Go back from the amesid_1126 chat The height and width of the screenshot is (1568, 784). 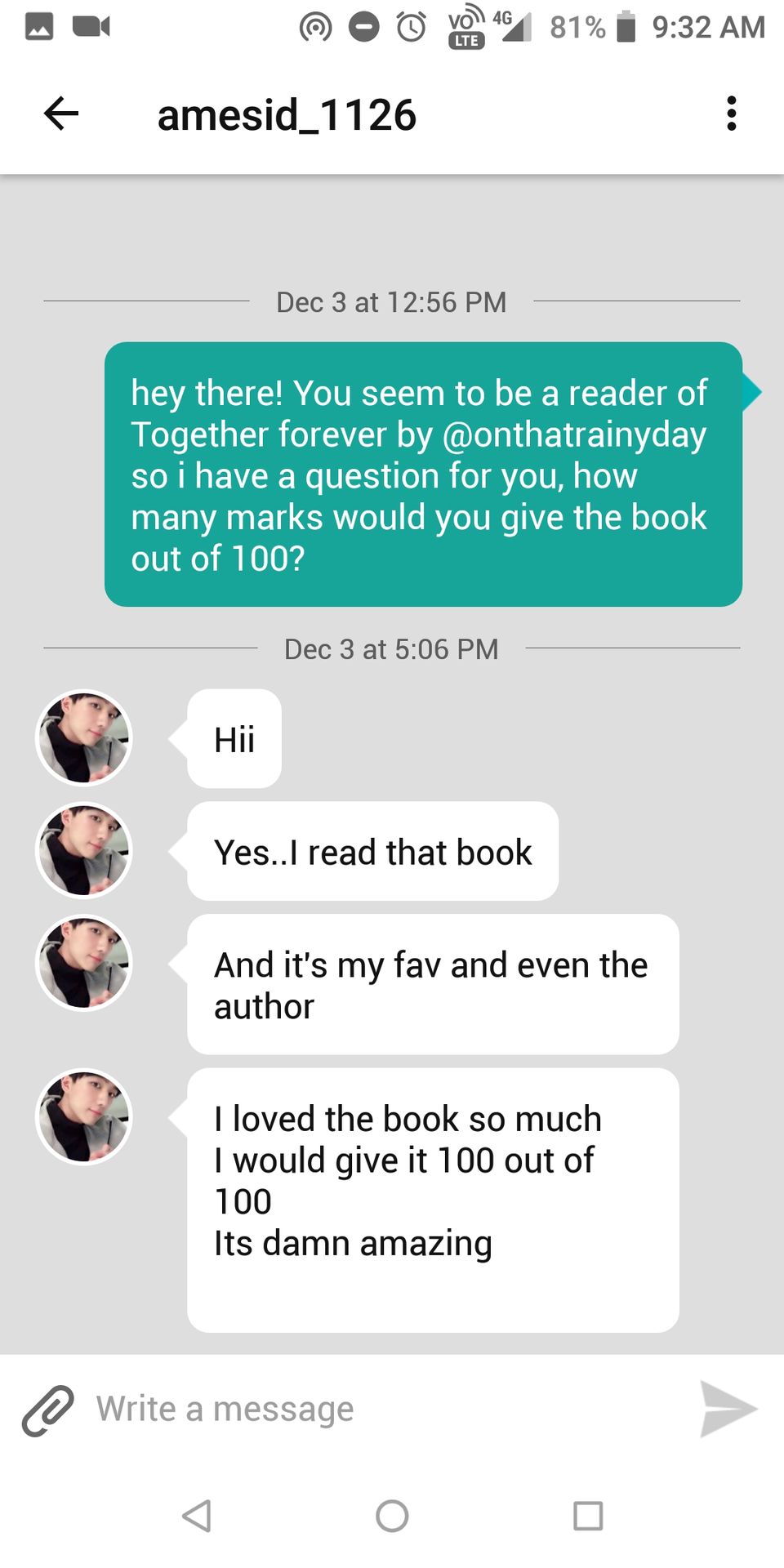tap(61, 114)
